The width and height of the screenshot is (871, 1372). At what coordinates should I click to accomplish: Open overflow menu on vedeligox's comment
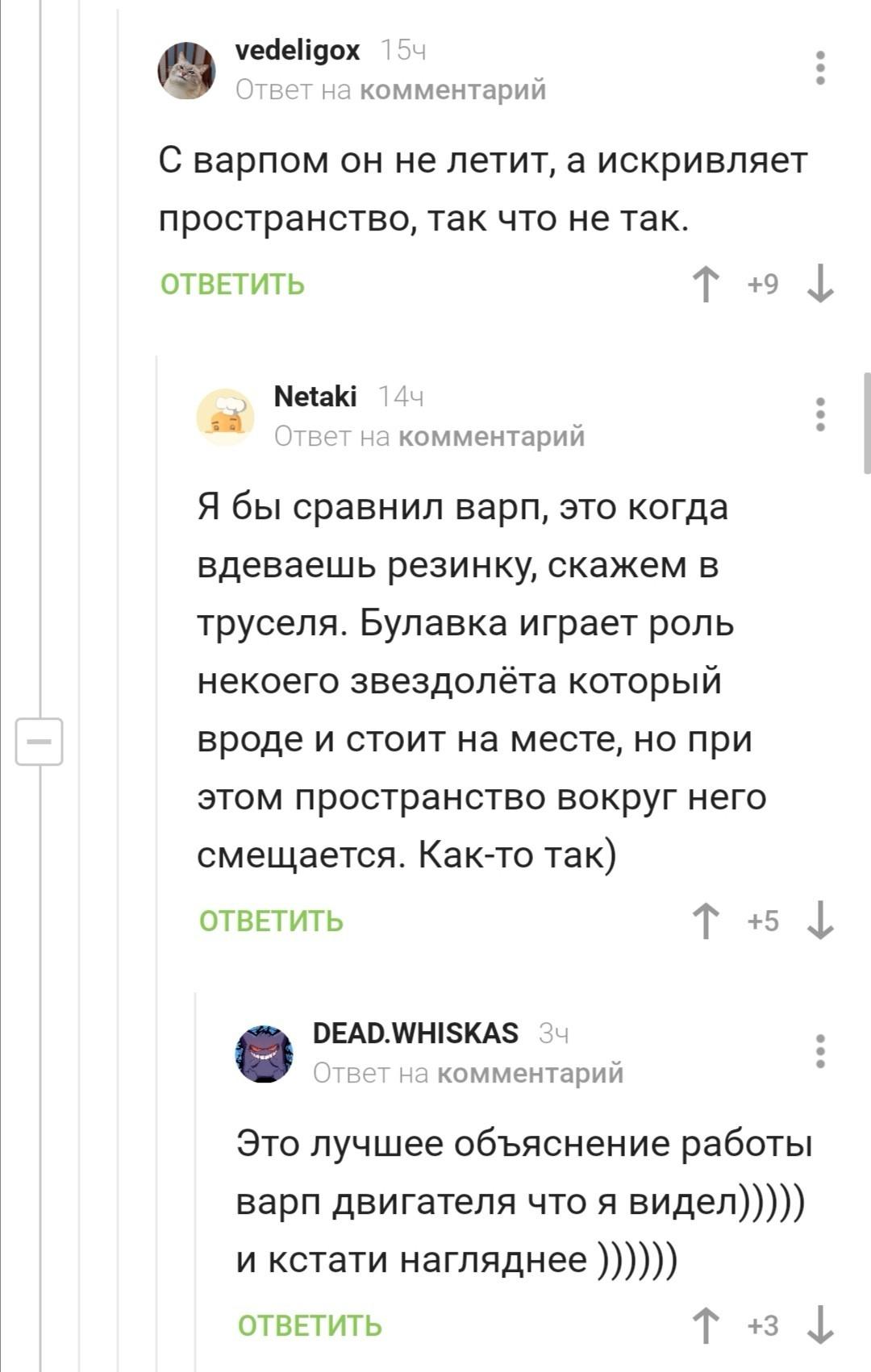click(x=820, y=68)
